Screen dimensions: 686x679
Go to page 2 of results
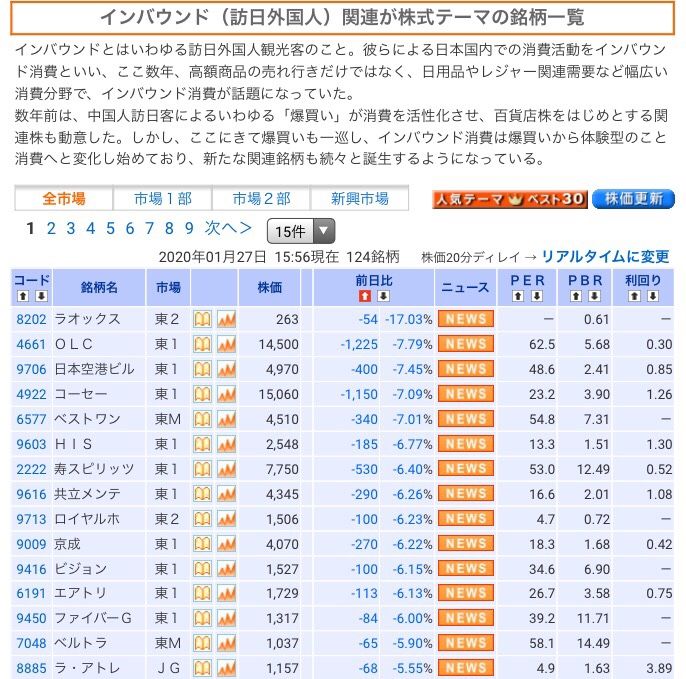pyautogui.click(x=51, y=228)
